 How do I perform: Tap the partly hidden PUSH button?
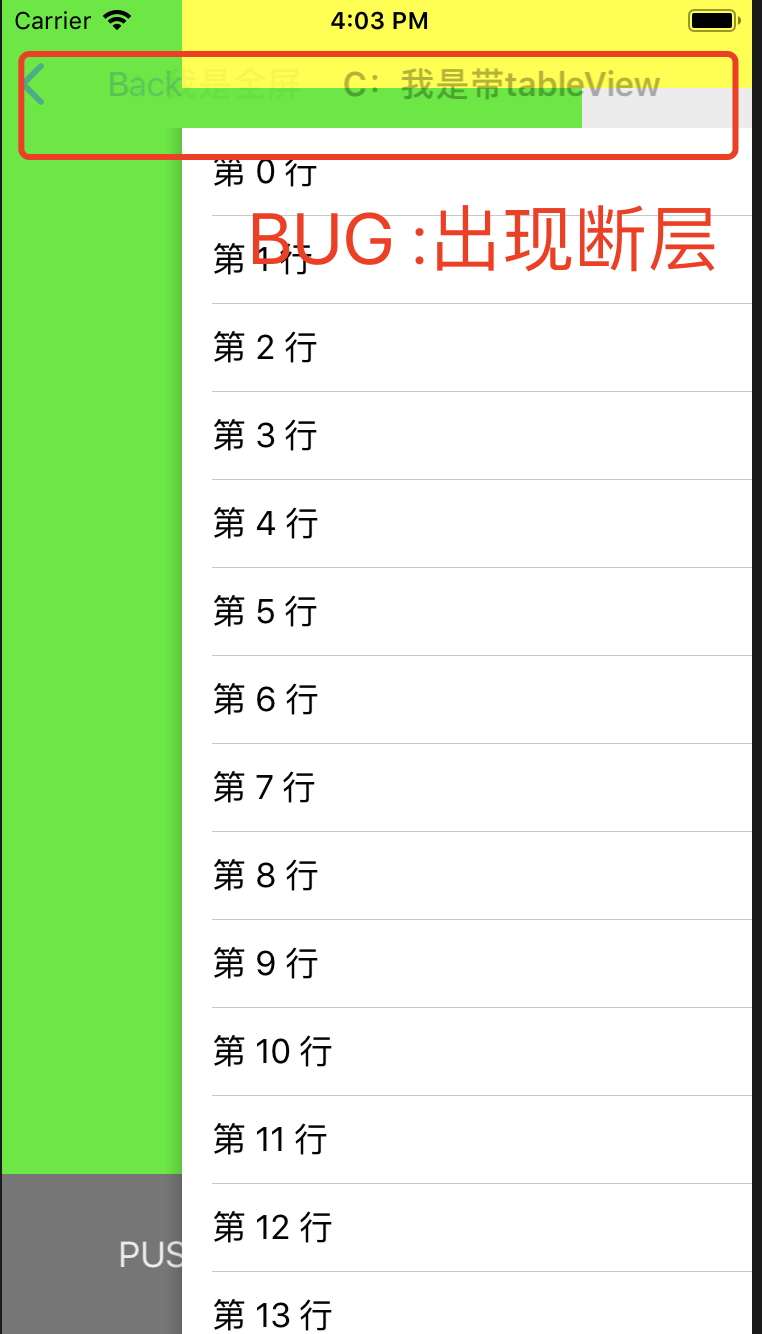coord(148,1254)
